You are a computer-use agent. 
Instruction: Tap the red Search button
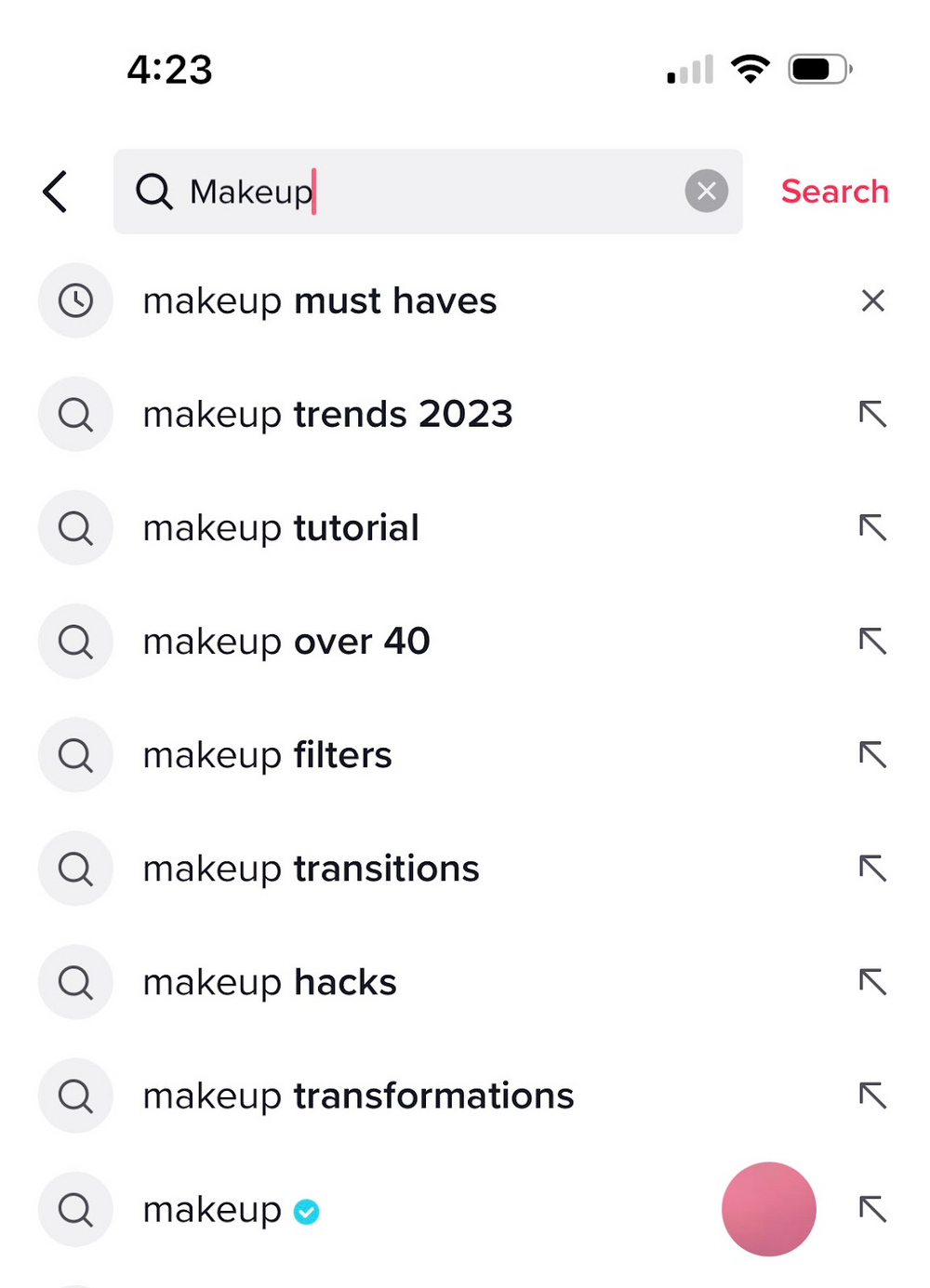click(834, 192)
